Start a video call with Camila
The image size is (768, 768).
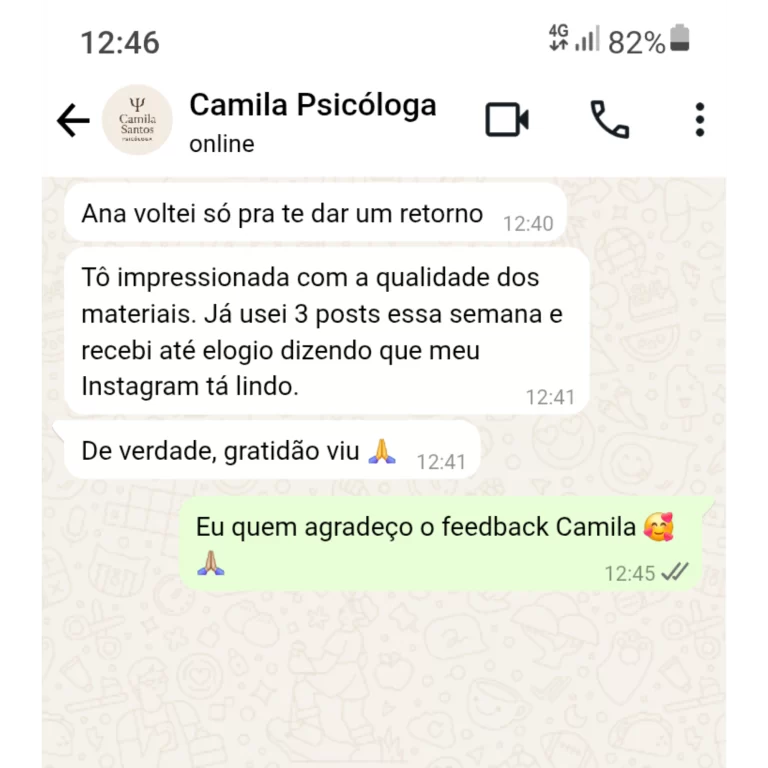pyautogui.click(x=507, y=120)
